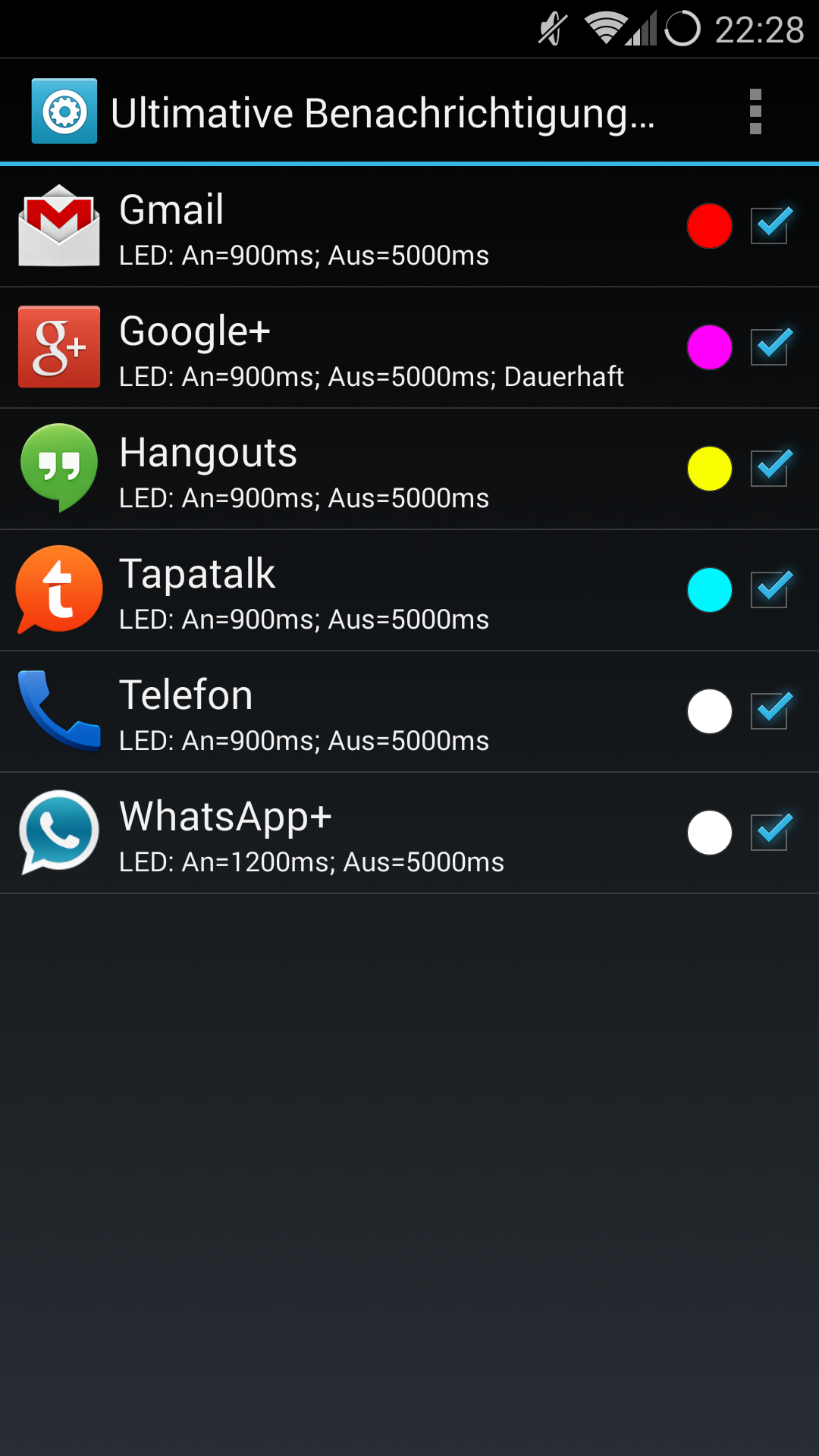Open WhatsApp+ notification settings

(x=341, y=834)
